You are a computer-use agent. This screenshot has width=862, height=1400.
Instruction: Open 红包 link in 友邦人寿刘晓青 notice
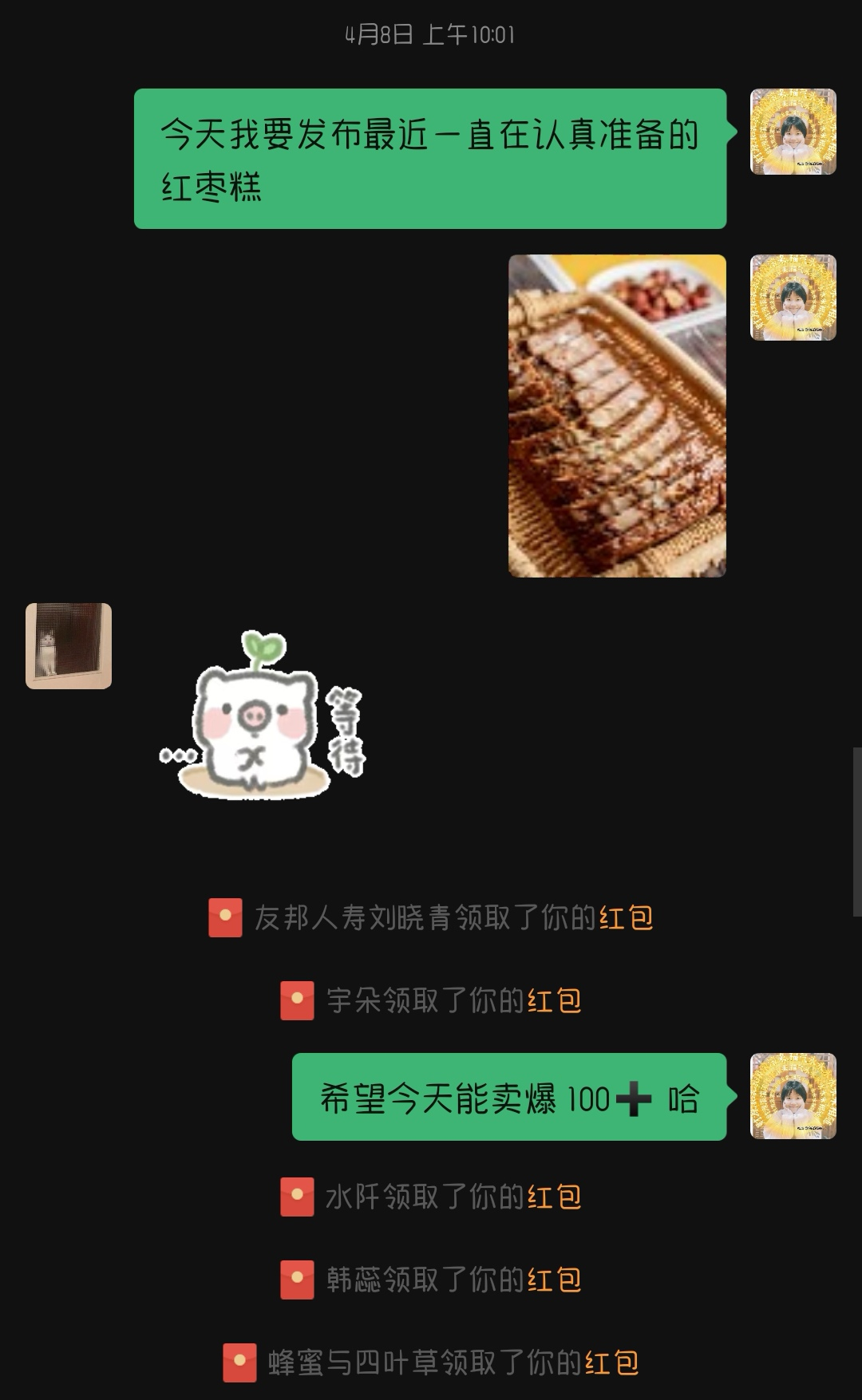[x=626, y=917]
